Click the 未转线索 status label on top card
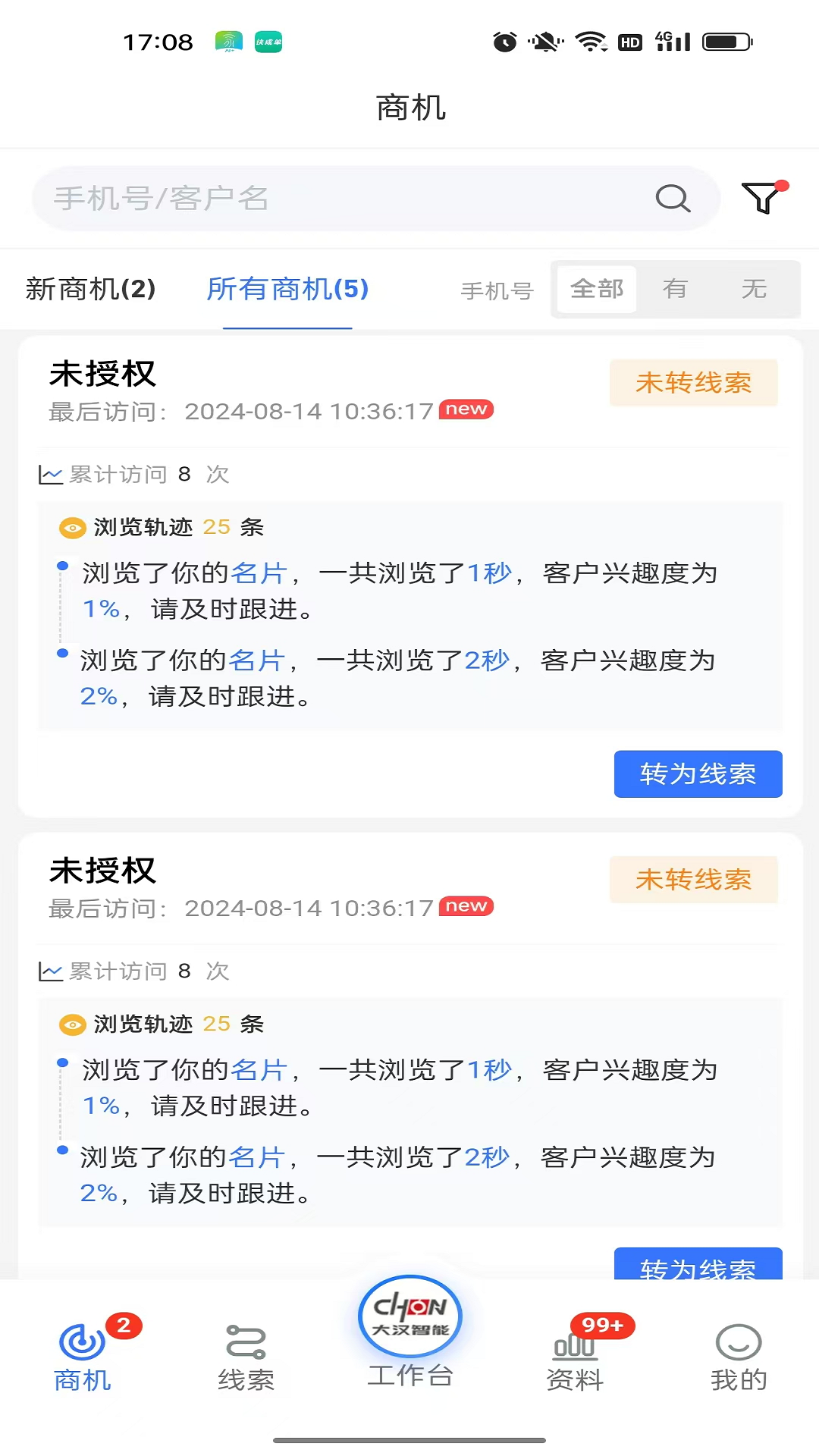The width and height of the screenshot is (819, 1456). [x=694, y=383]
